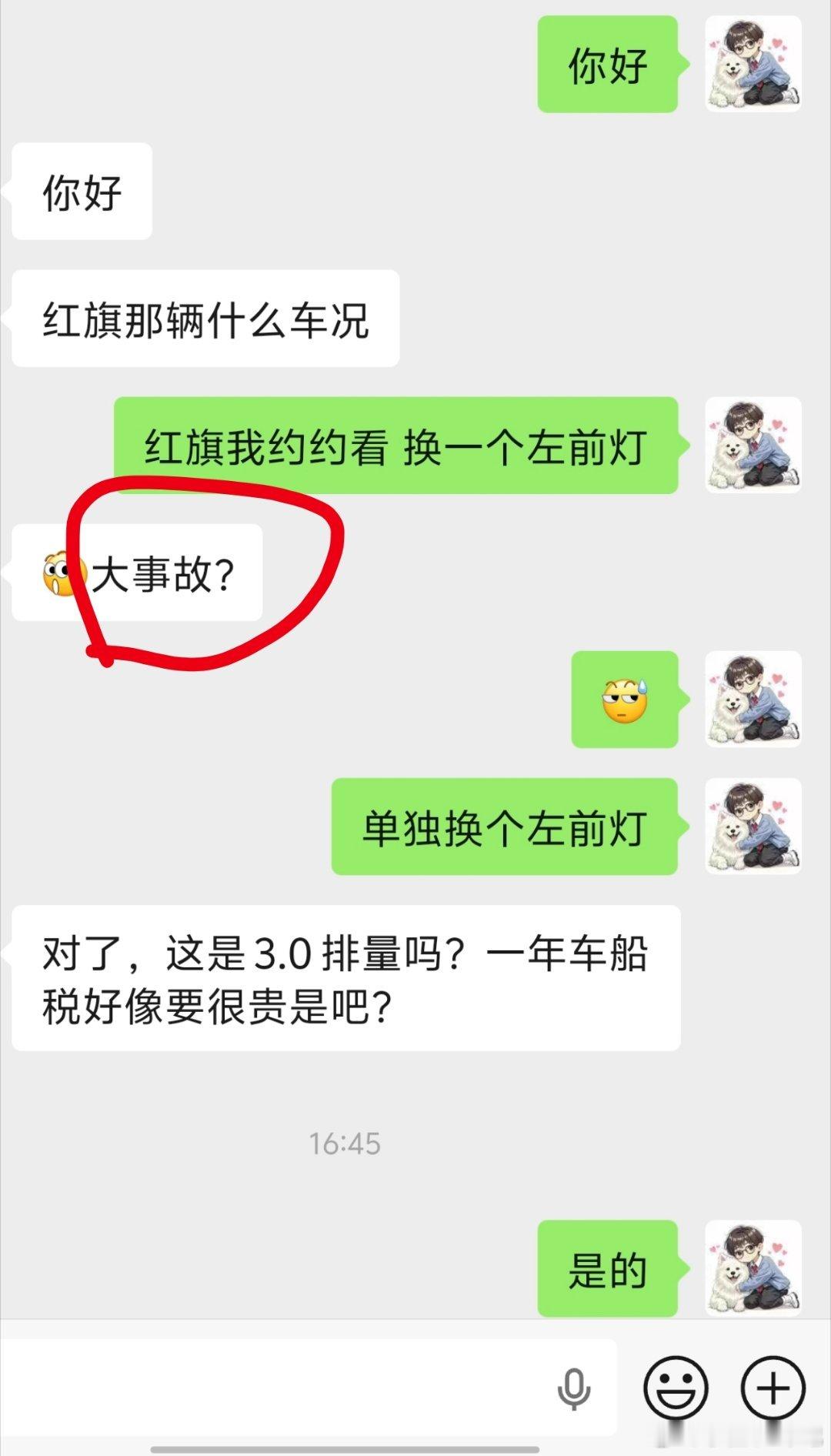Screen dimensions: 831x1456
Task: Tap the 红旗那辆什么车况 message bubble
Action: coord(204,319)
